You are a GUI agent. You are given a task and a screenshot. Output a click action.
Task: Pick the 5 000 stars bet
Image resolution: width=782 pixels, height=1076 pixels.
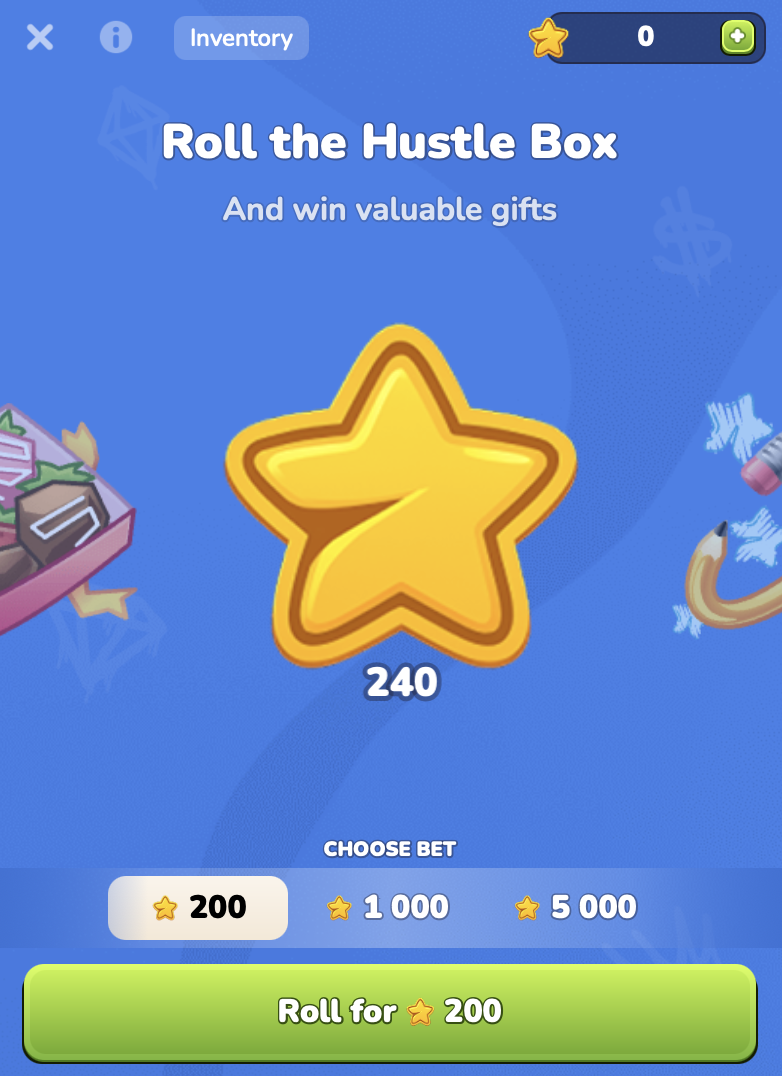576,908
